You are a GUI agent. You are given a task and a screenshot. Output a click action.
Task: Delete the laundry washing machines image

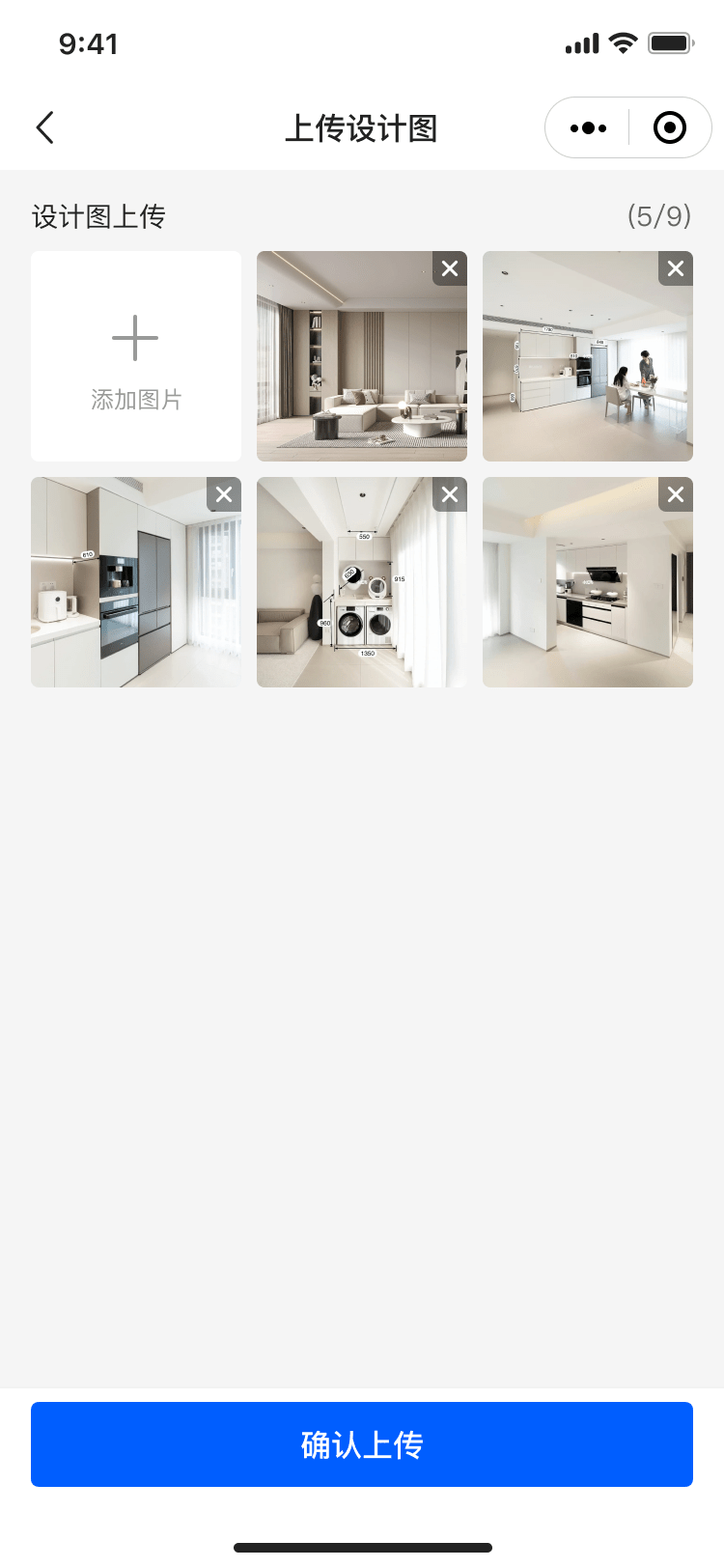450,494
